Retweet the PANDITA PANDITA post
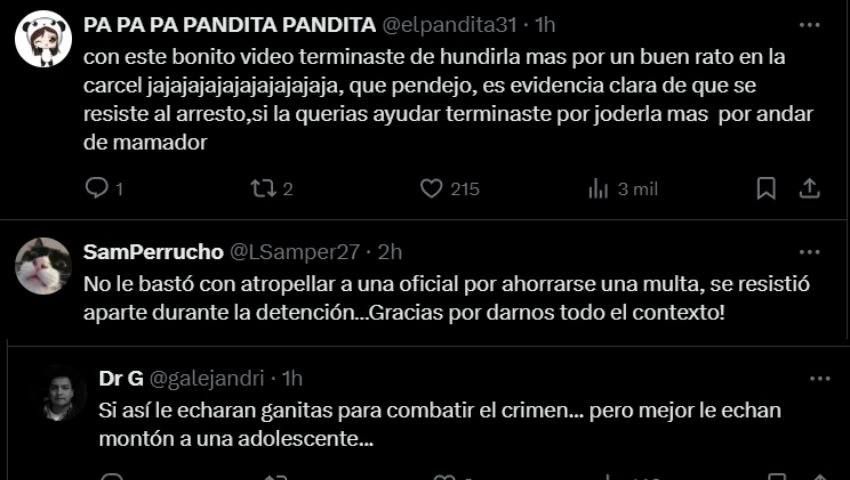The height and width of the screenshot is (480, 850). (x=263, y=188)
